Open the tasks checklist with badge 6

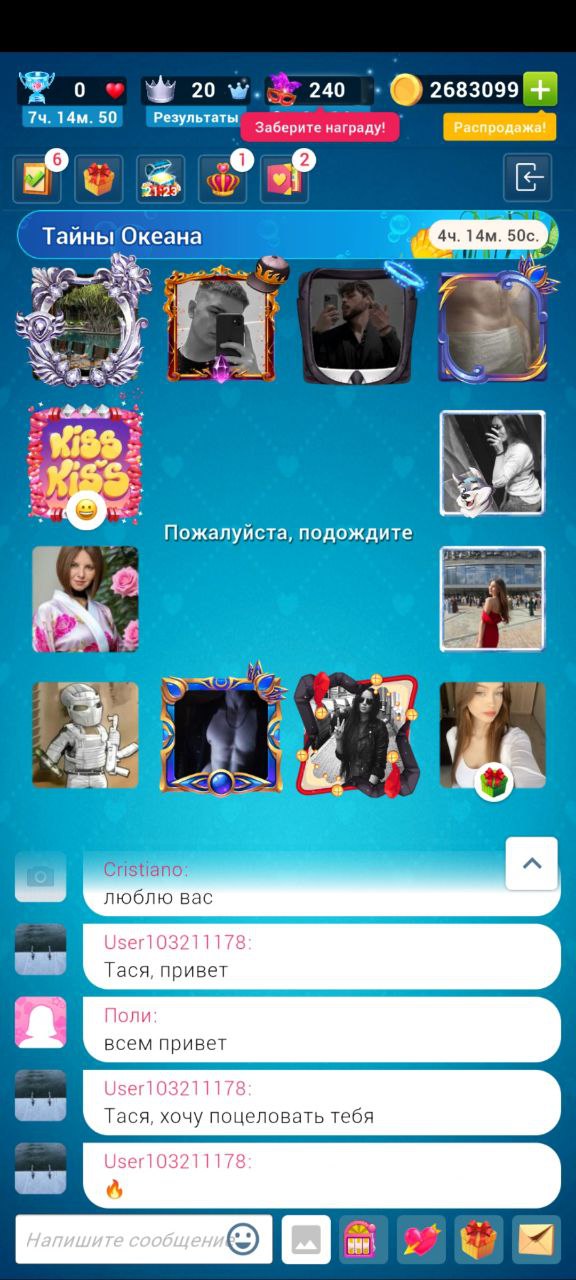pyautogui.click(x=37, y=179)
